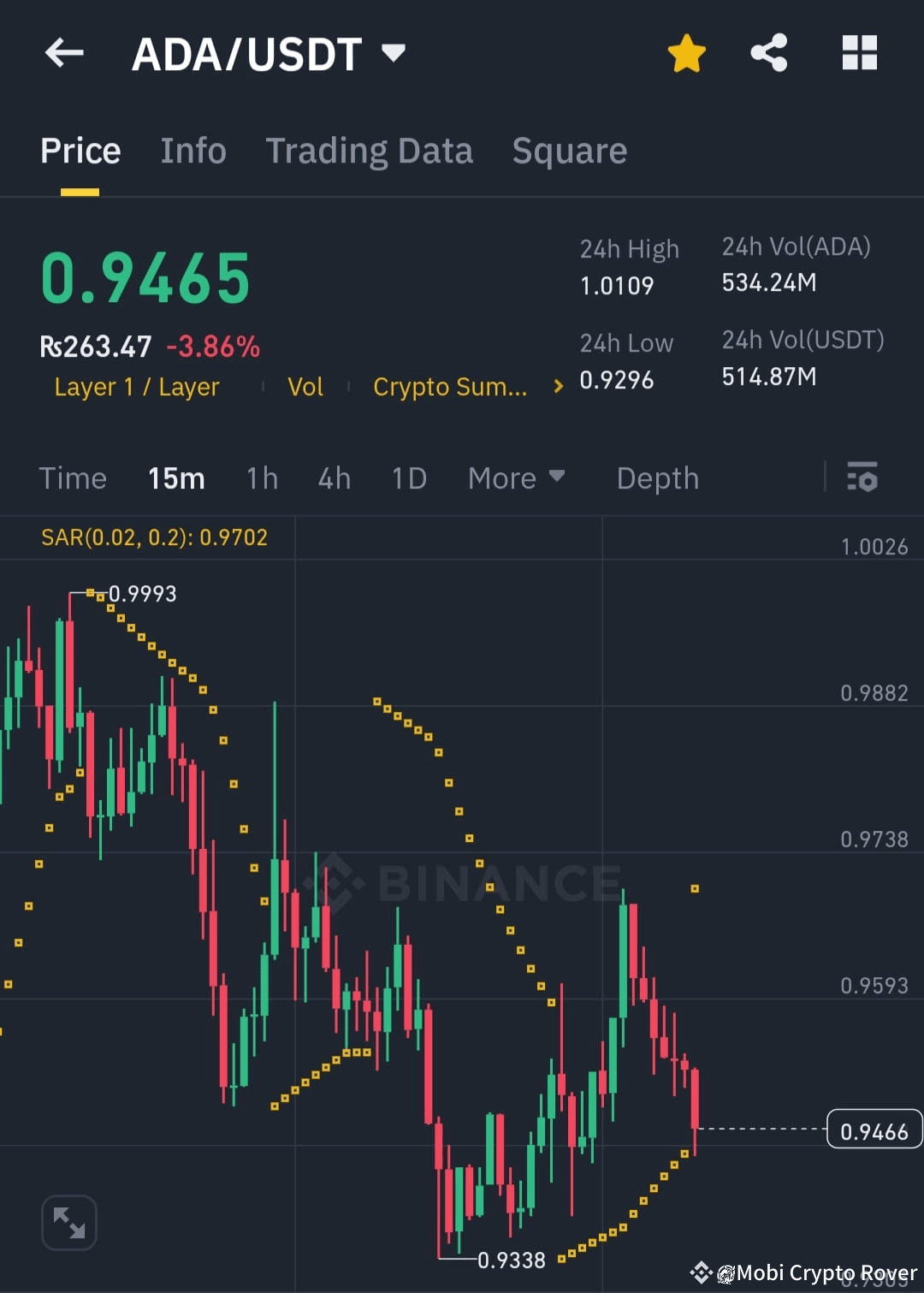
Task: Tap the share icon
Action: click(x=768, y=52)
